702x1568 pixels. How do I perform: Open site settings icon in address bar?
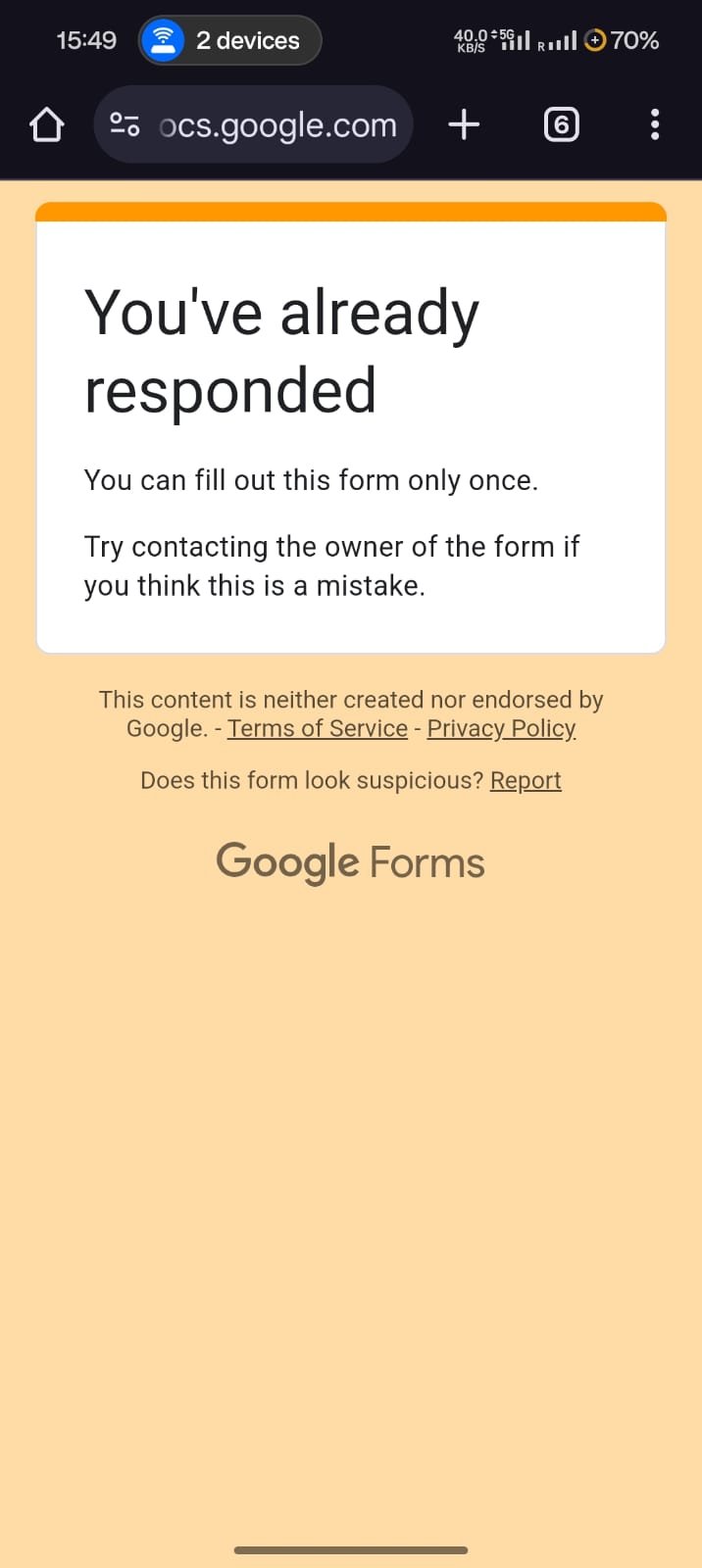click(x=125, y=124)
